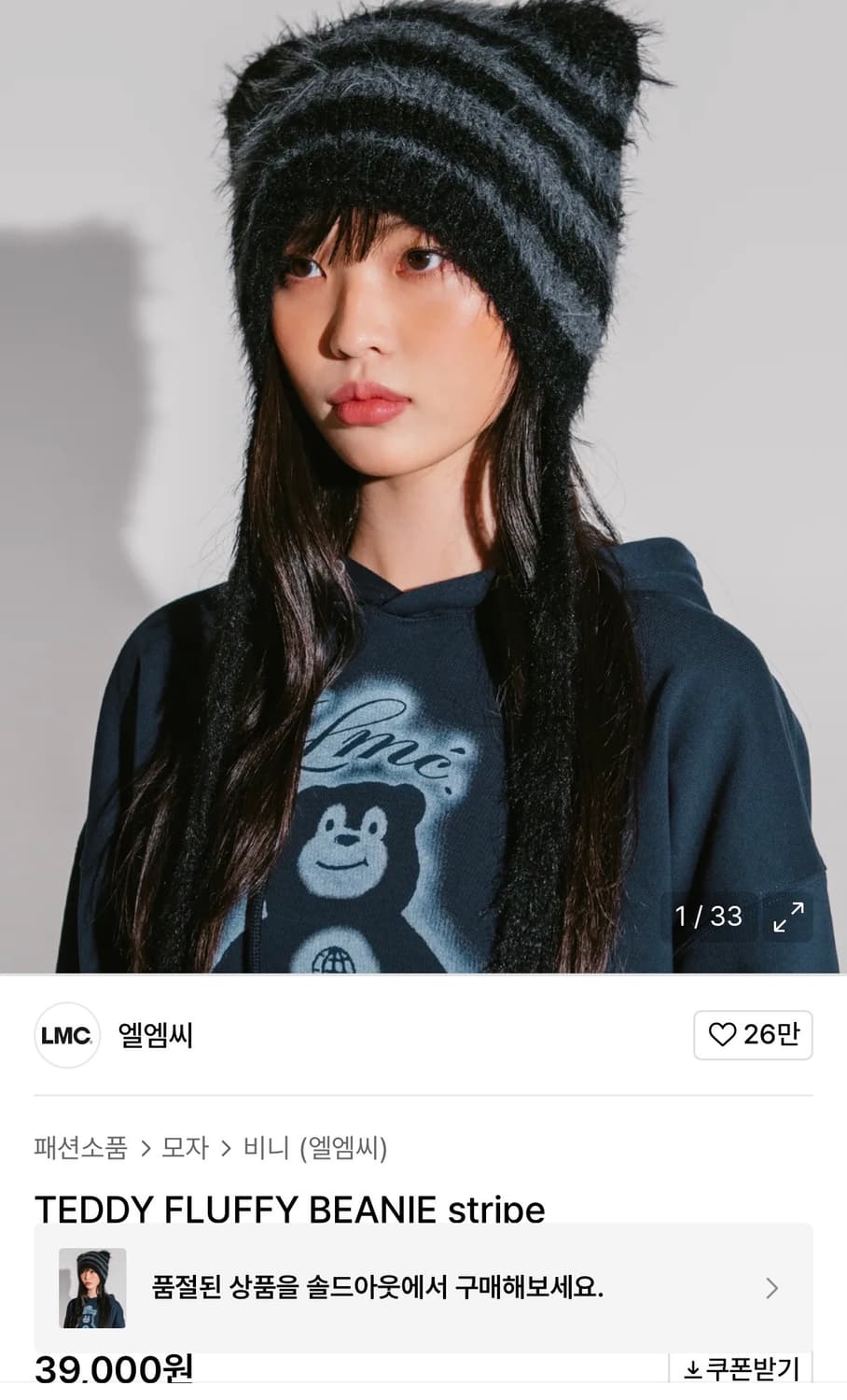Tap the heart button showing 26만 likes
Viewport: 847px width, 1400px height.
point(753,1036)
